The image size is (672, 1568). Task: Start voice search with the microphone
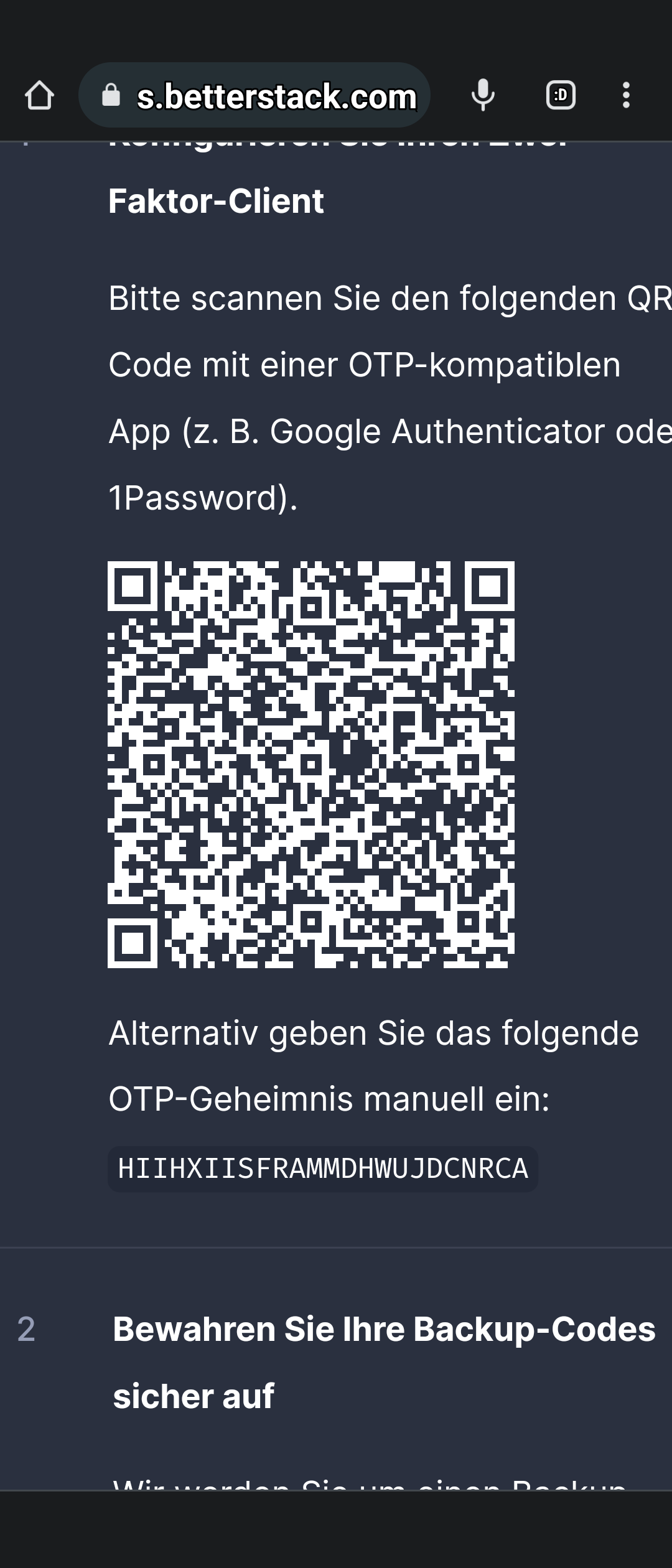point(483,96)
